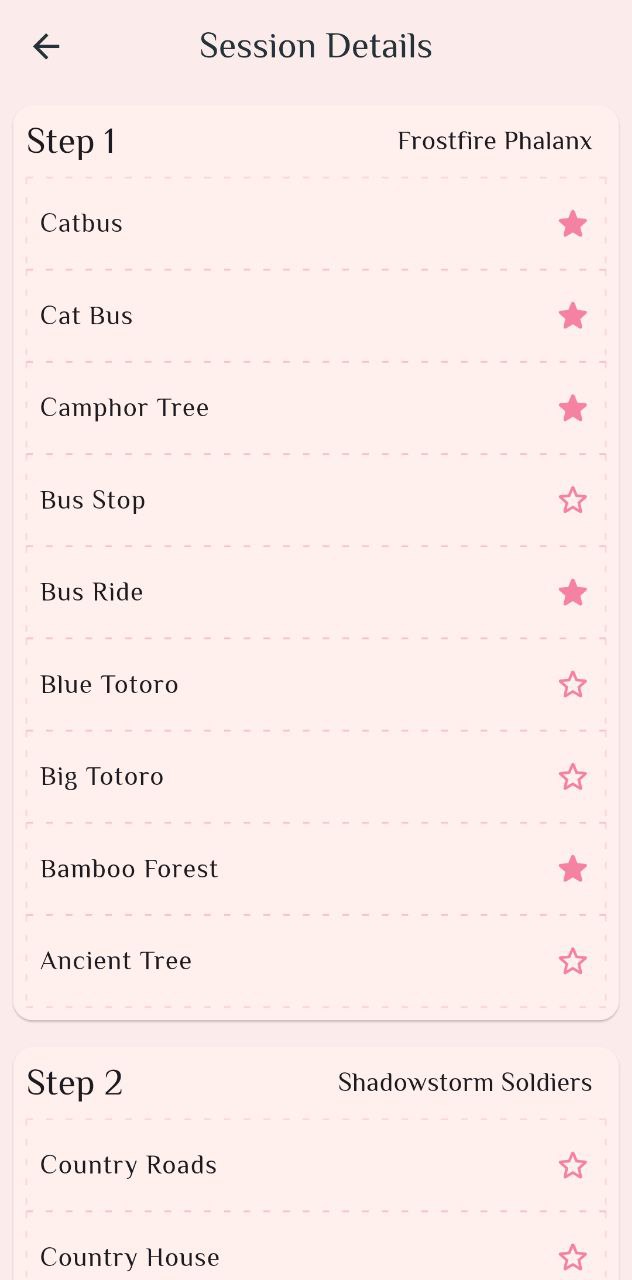Unstar Bamboo Forest
632x1280 pixels.
pyautogui.click(x=572, y=869)
